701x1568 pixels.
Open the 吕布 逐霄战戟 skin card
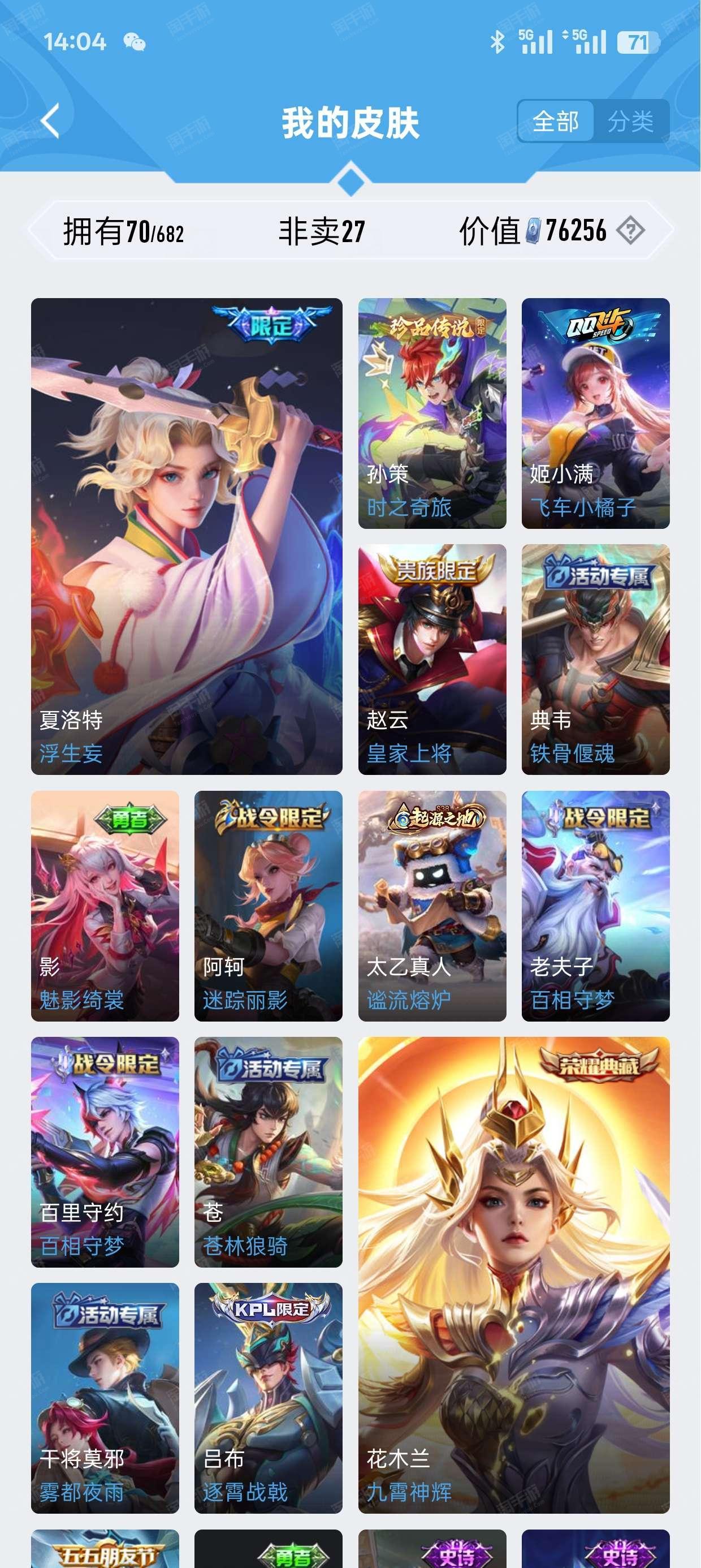click(x=269, y=1398)
